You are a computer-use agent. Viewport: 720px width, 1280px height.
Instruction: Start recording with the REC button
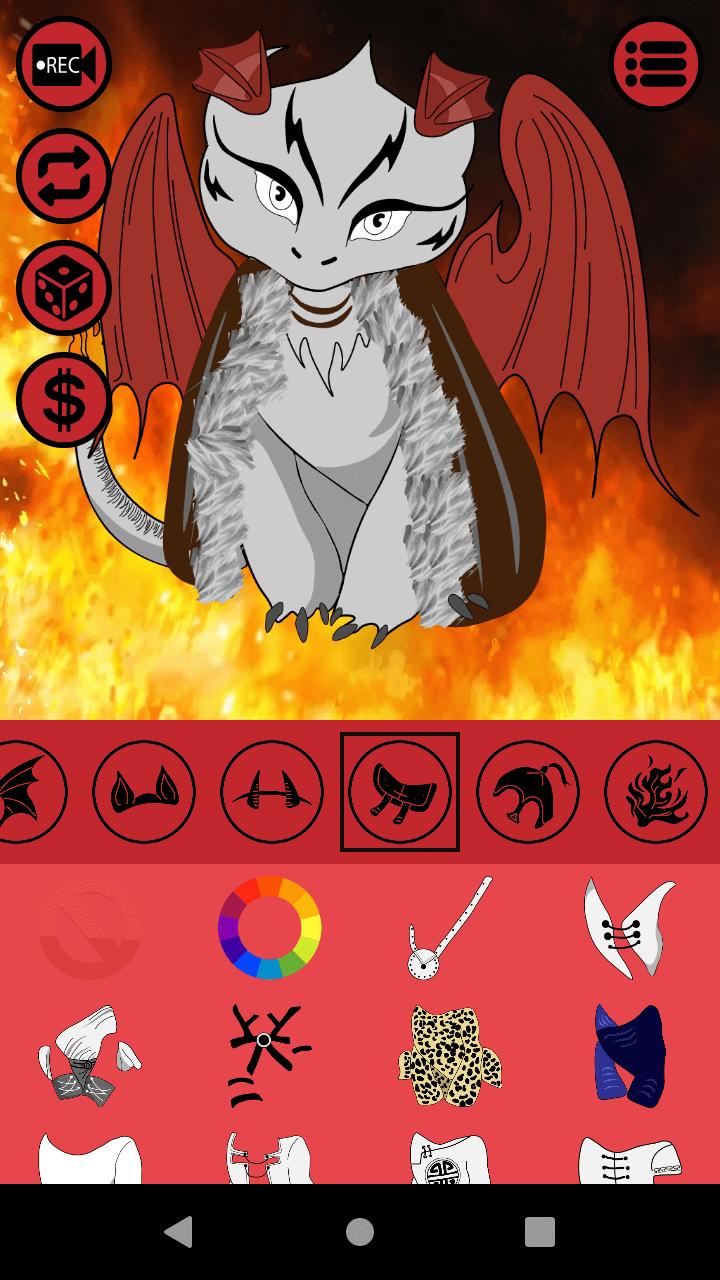(63, 65)
